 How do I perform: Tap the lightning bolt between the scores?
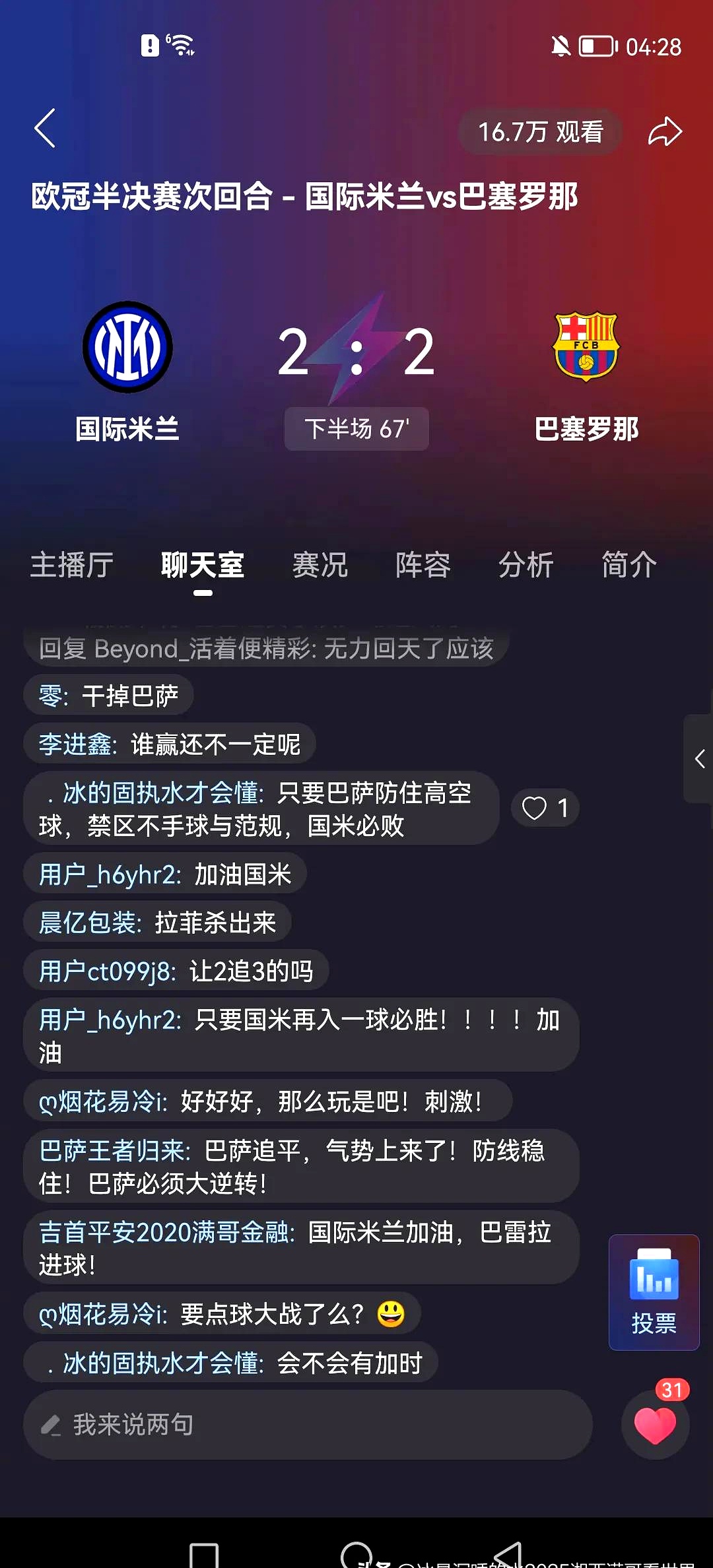click(356, 346)
